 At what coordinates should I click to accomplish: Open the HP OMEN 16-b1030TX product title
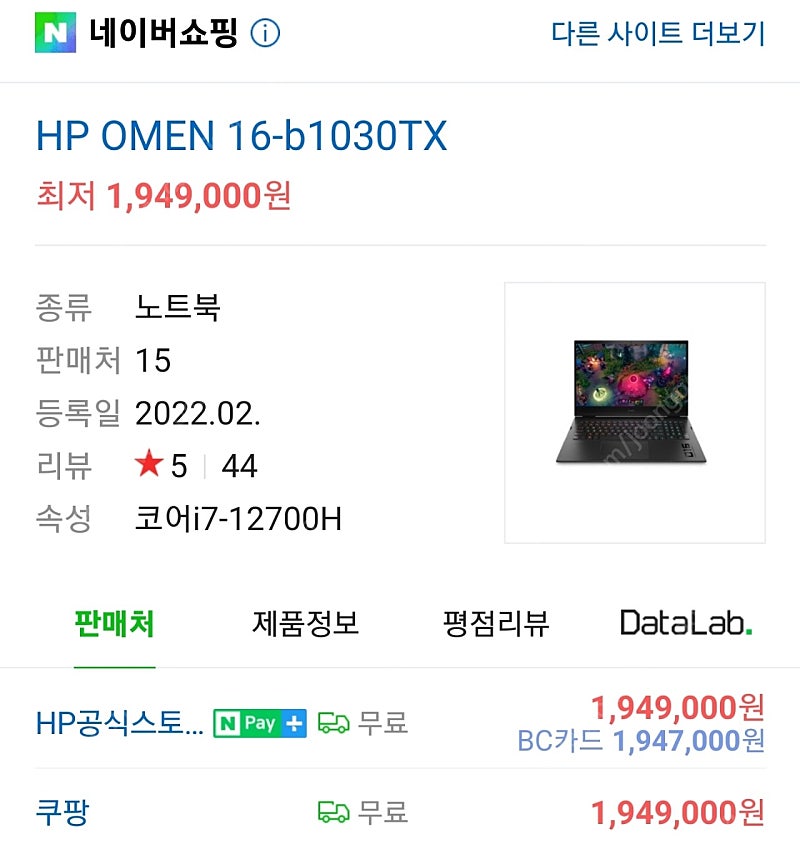pos(241,136)
